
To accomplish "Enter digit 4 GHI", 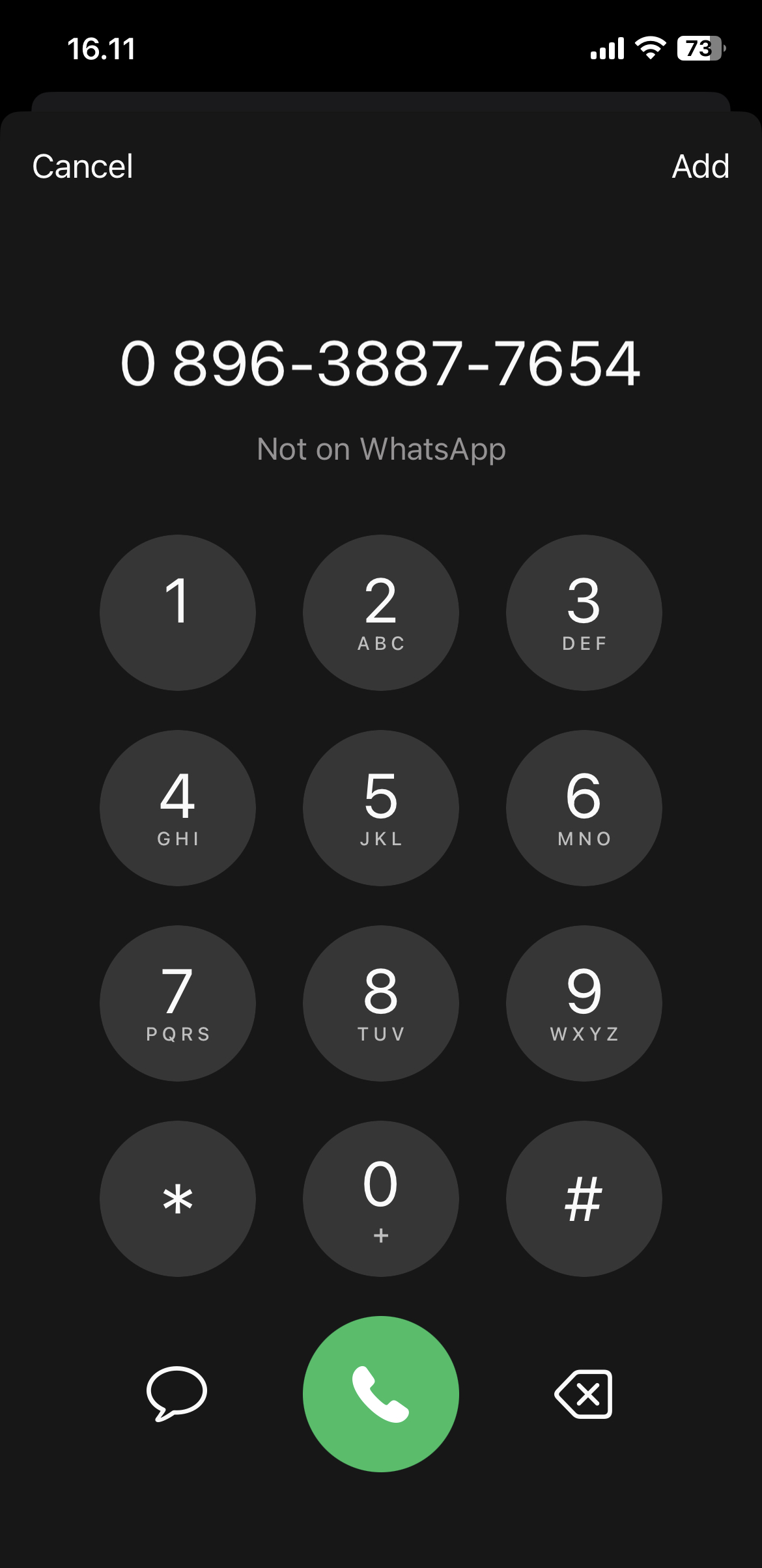I will click(177, 807).
